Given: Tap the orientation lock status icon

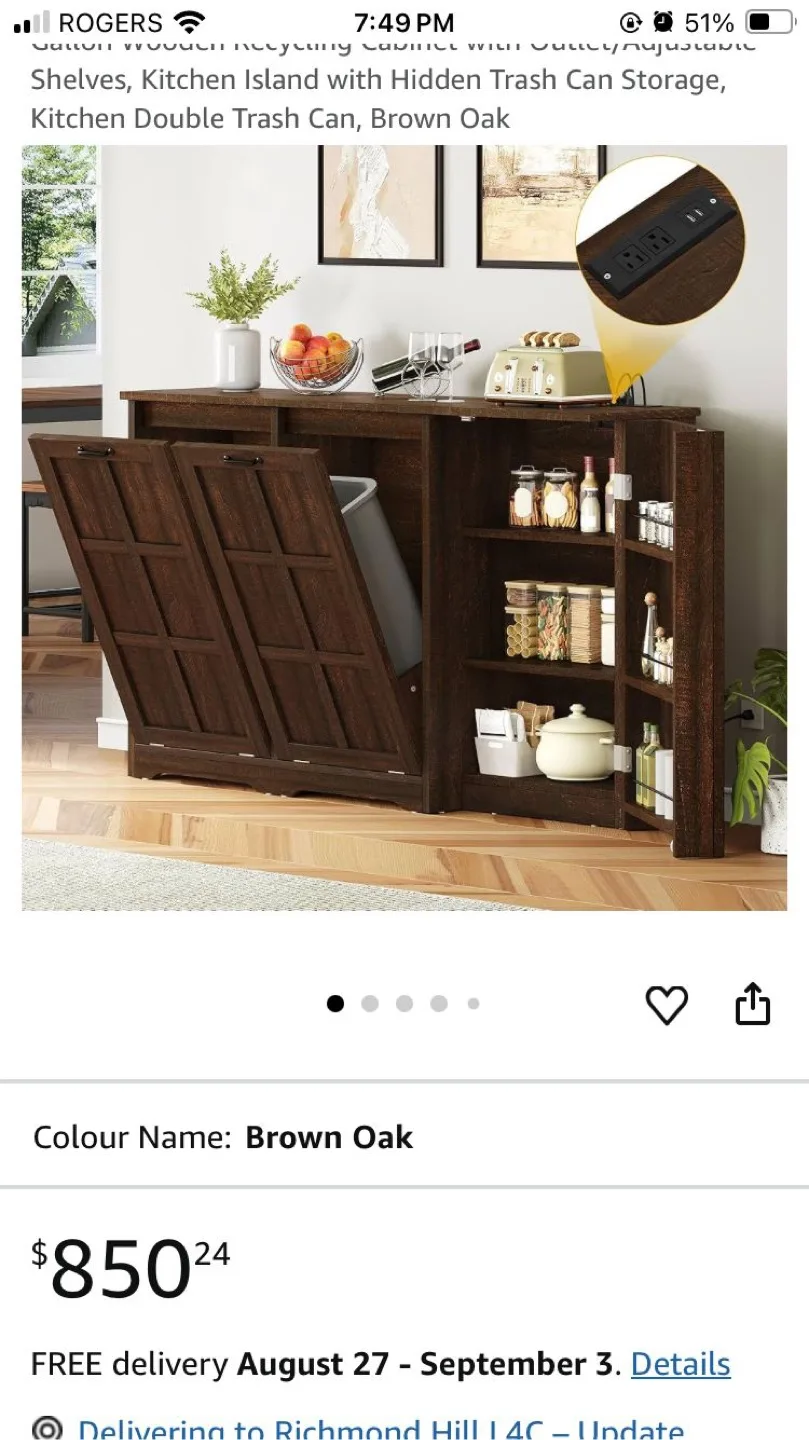Looking at the screenshot, I should coord(630,21).
